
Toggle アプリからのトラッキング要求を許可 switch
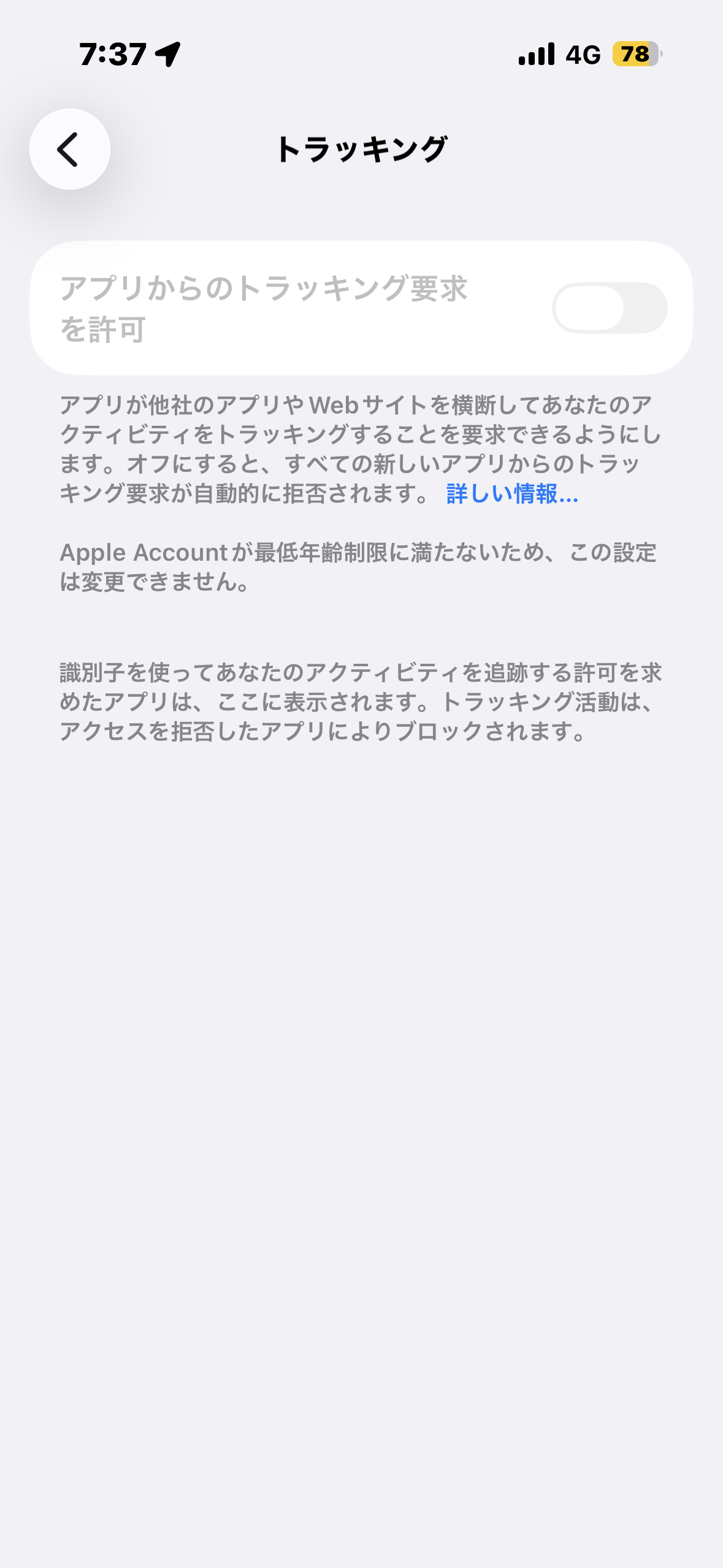click(x=609, y=308)
